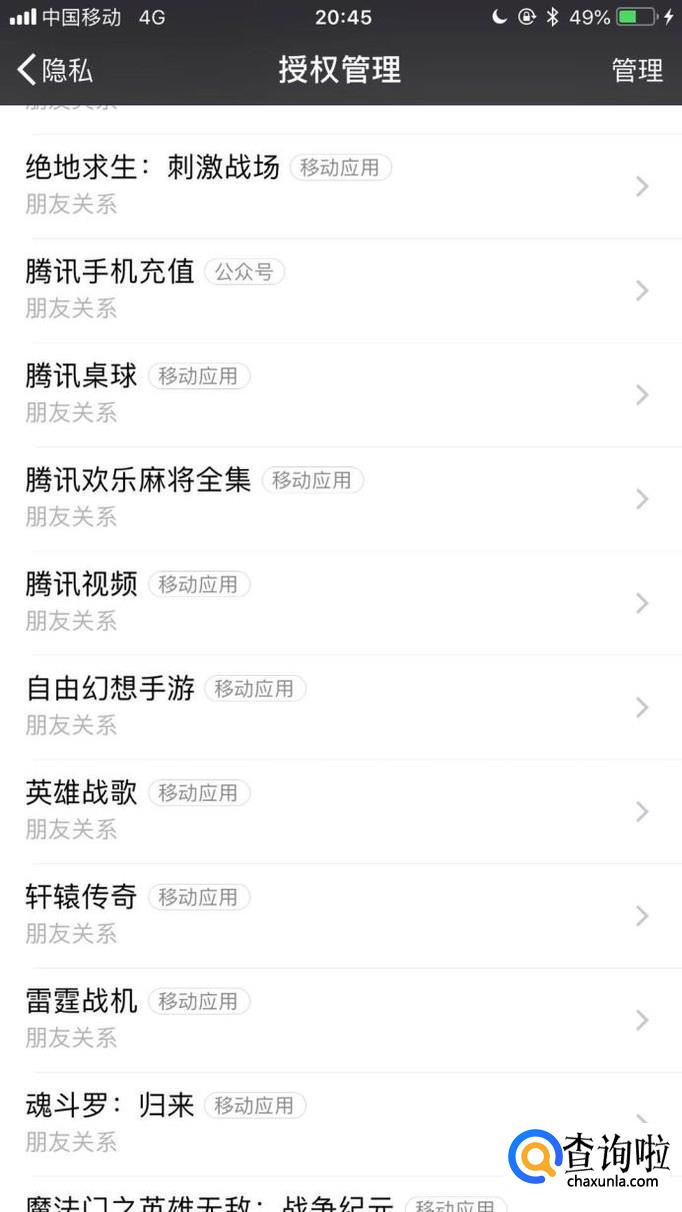682x1212 pixels.
Task: Open 轩辕传奇 authorization details
Action: coord(340,915)
